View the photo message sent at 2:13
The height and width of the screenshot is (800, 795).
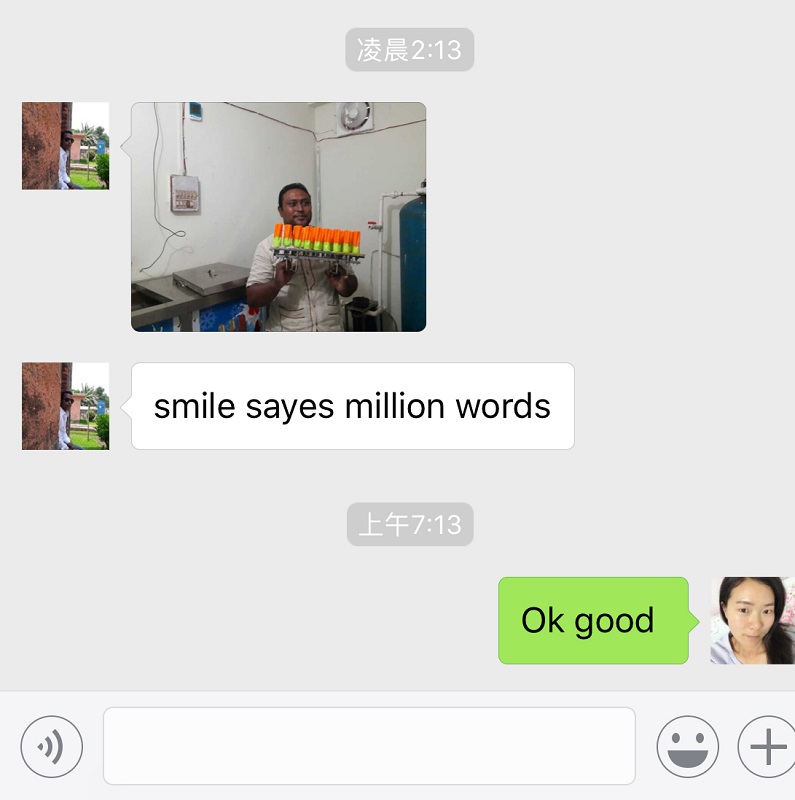pyautogui.click(x=278, y=216)
